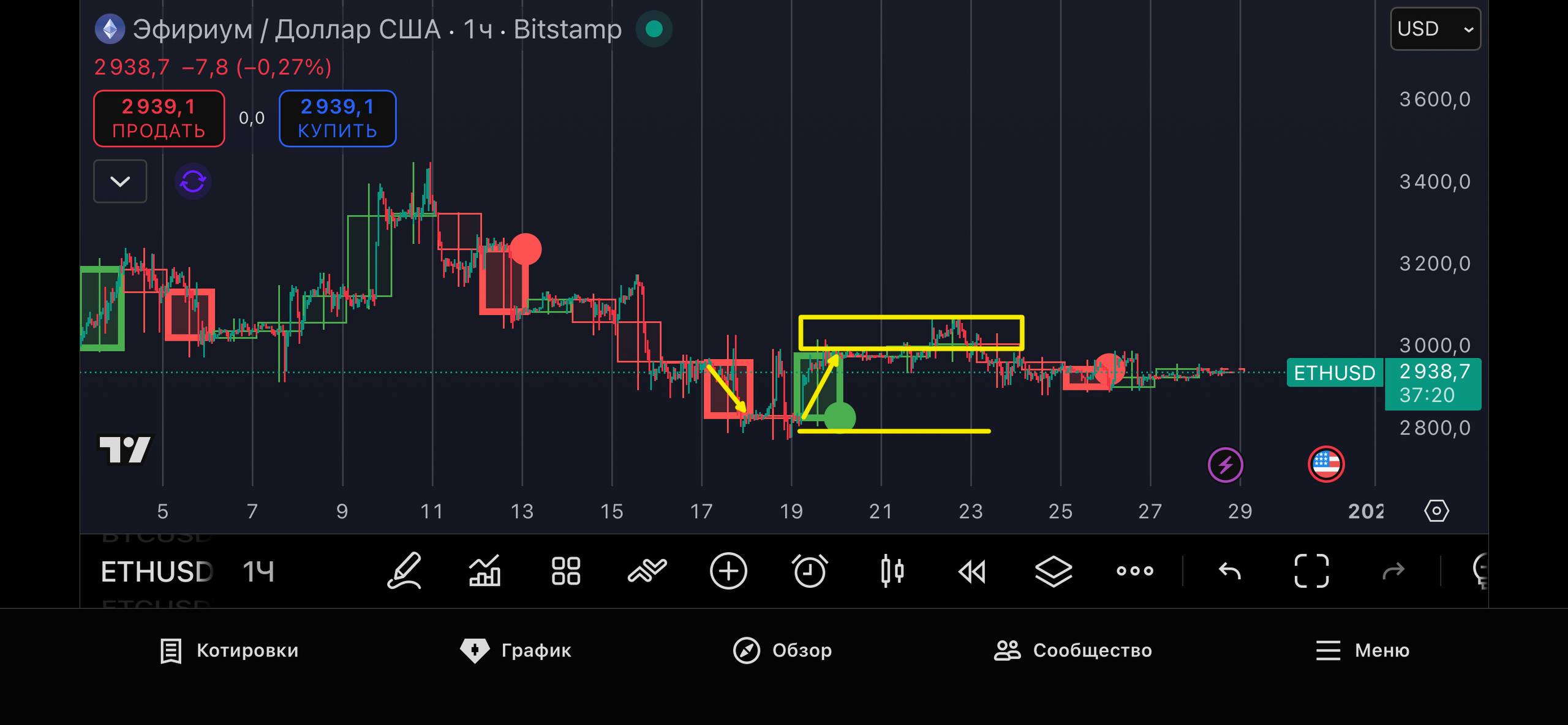Collapse the legend with the chevron button
This screenshot has width=1568, height=725.
[x=120, y=181]
